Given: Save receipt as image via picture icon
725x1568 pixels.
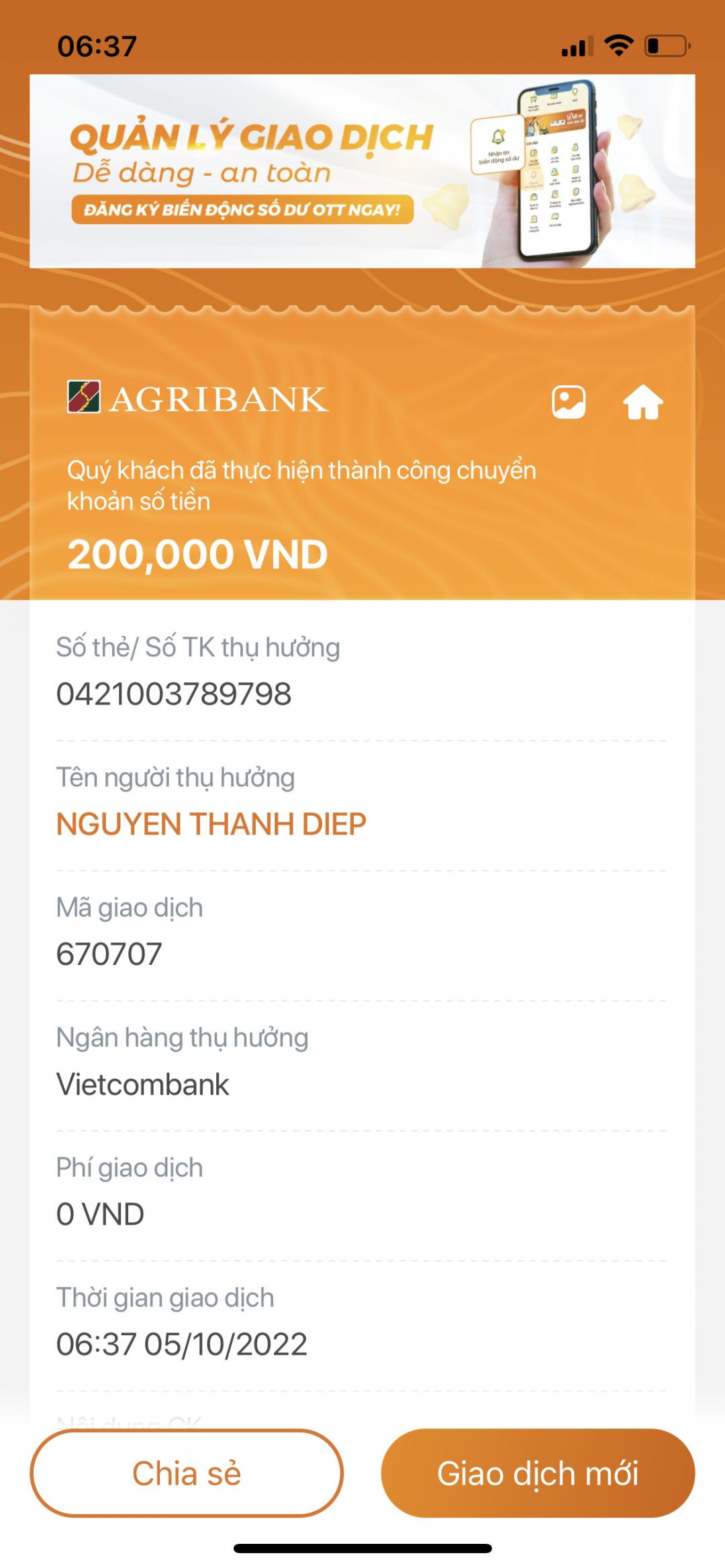Looking at the screenshot, I should pos(569,403).
